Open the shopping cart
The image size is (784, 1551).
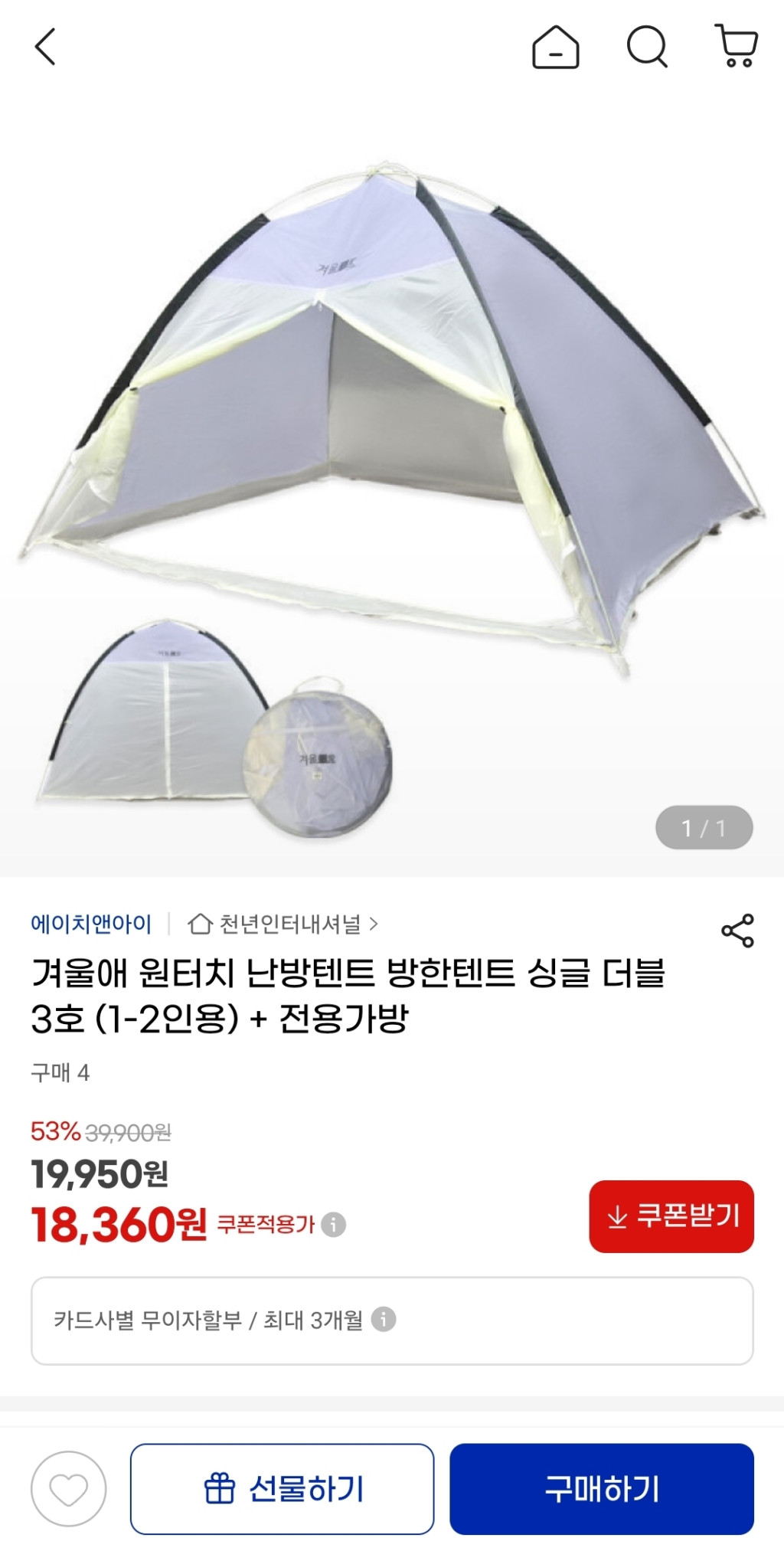click(x=736, y=46)
